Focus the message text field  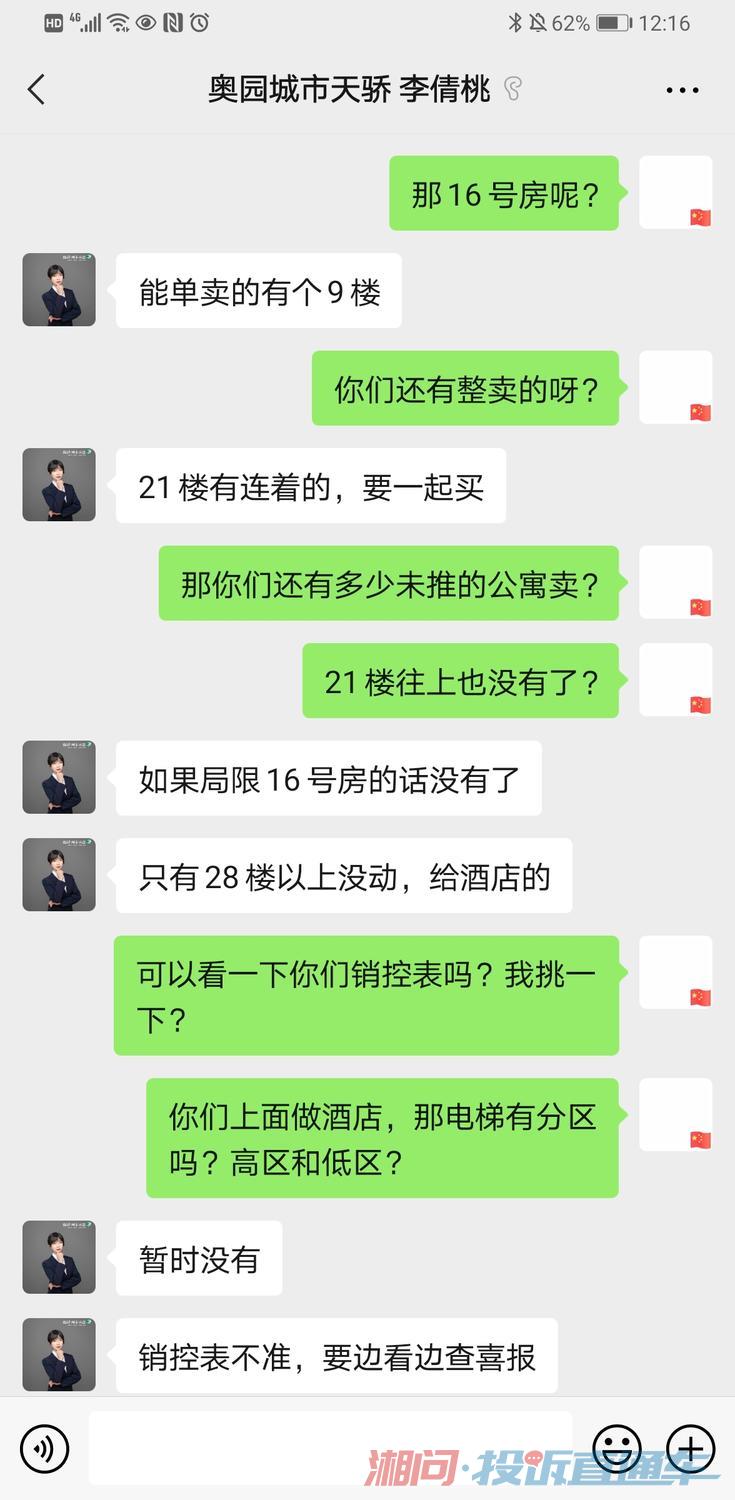tap(330, 1448)
